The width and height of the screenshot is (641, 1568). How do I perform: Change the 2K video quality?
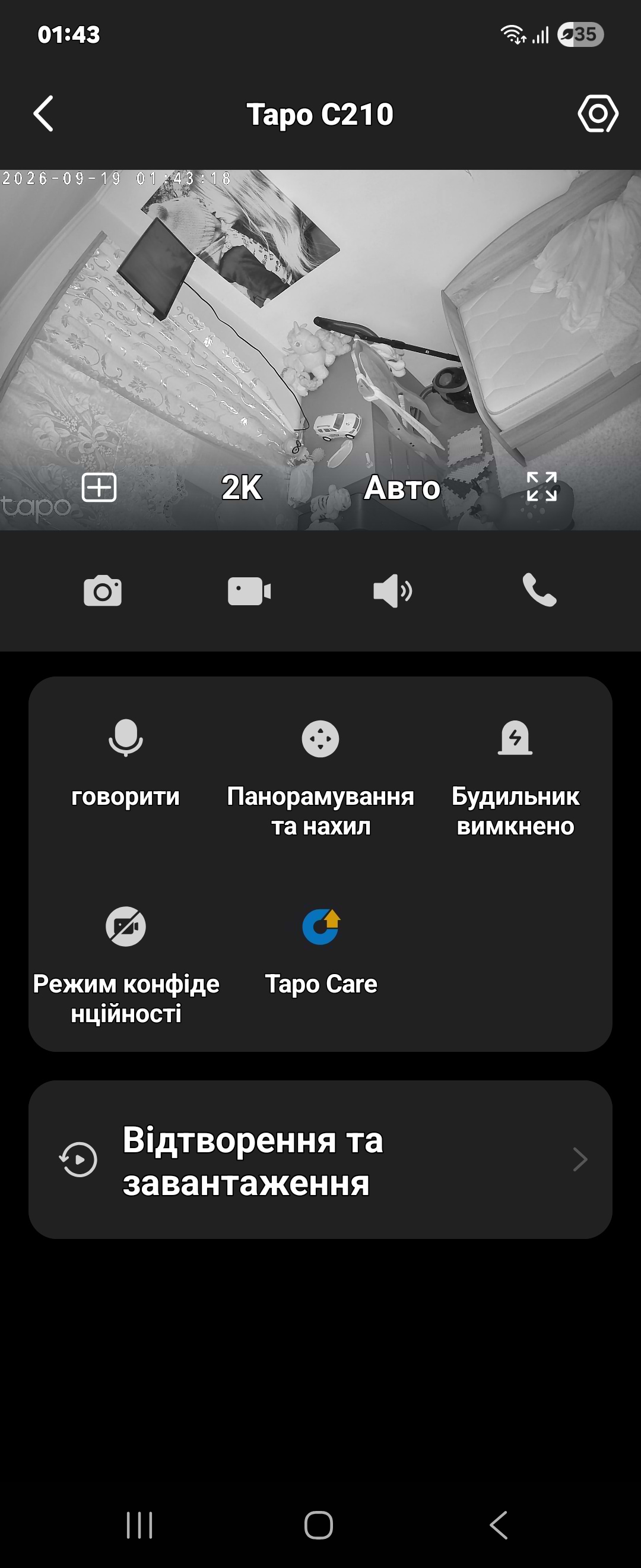pyautogui.click(x=242, y=488)
